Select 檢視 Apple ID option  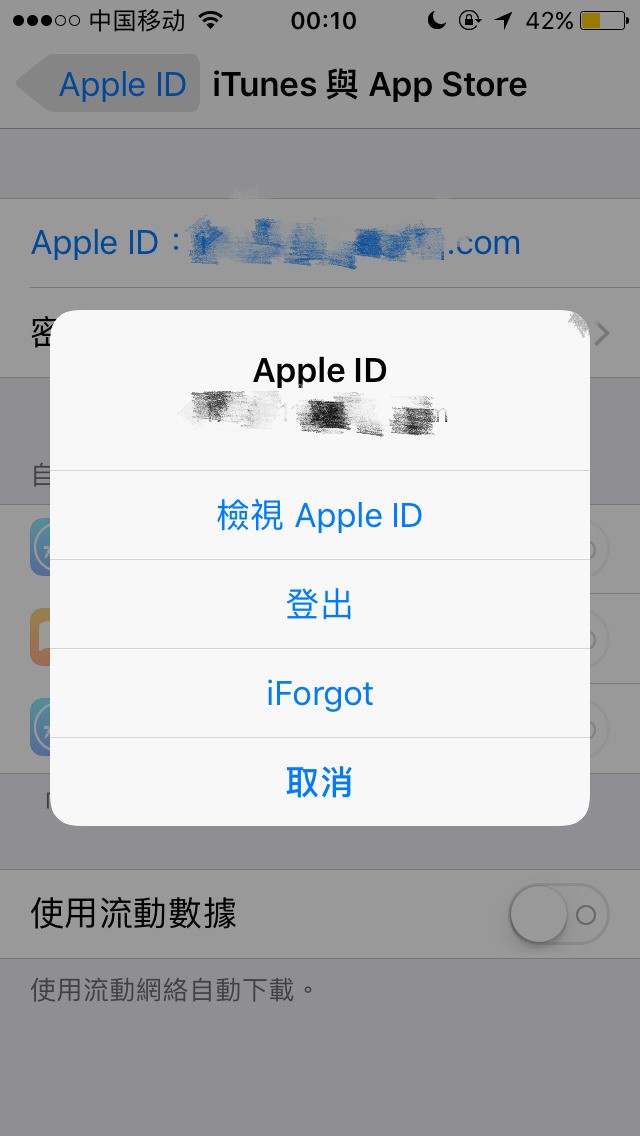pyautogui.click(x=319, y=516)
